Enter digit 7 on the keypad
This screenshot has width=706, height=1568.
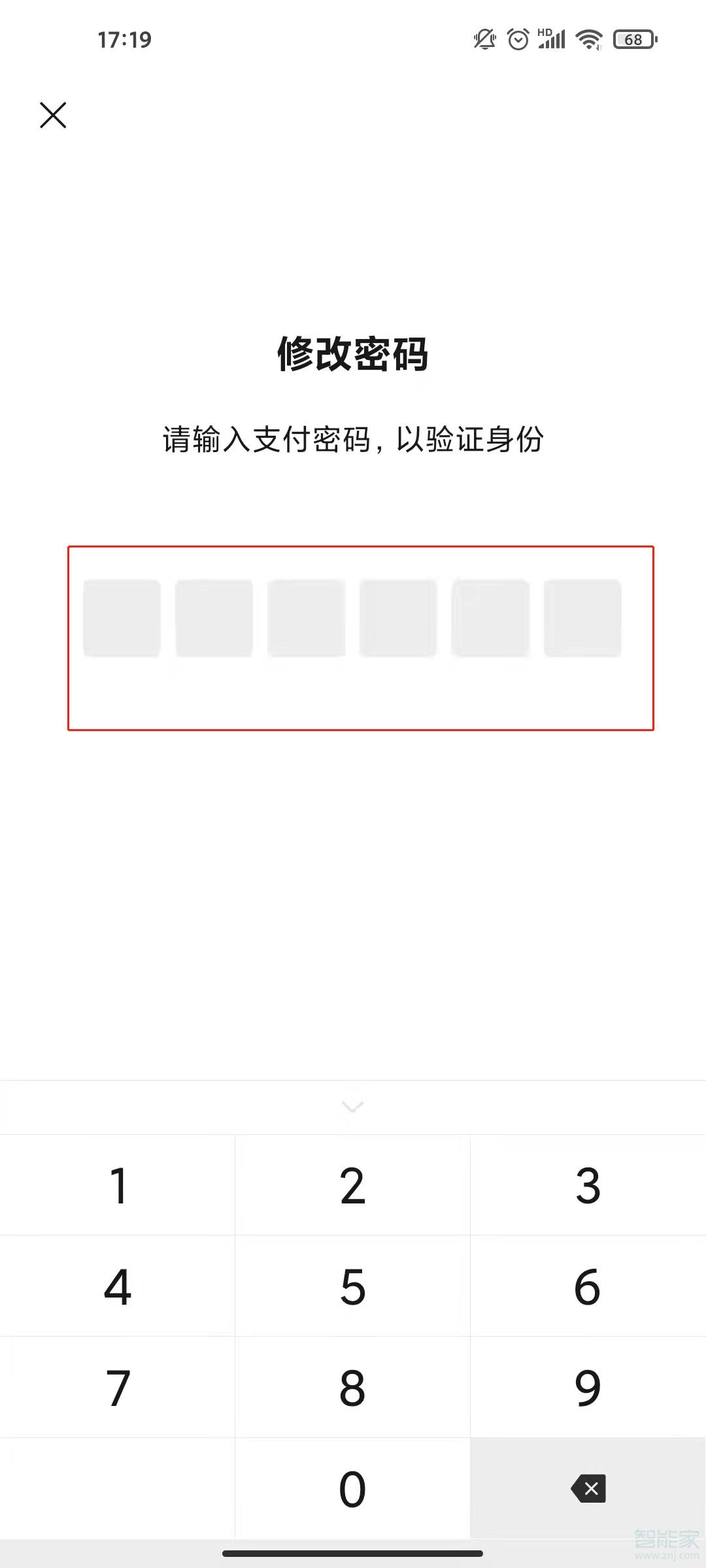pos(118,1388)
